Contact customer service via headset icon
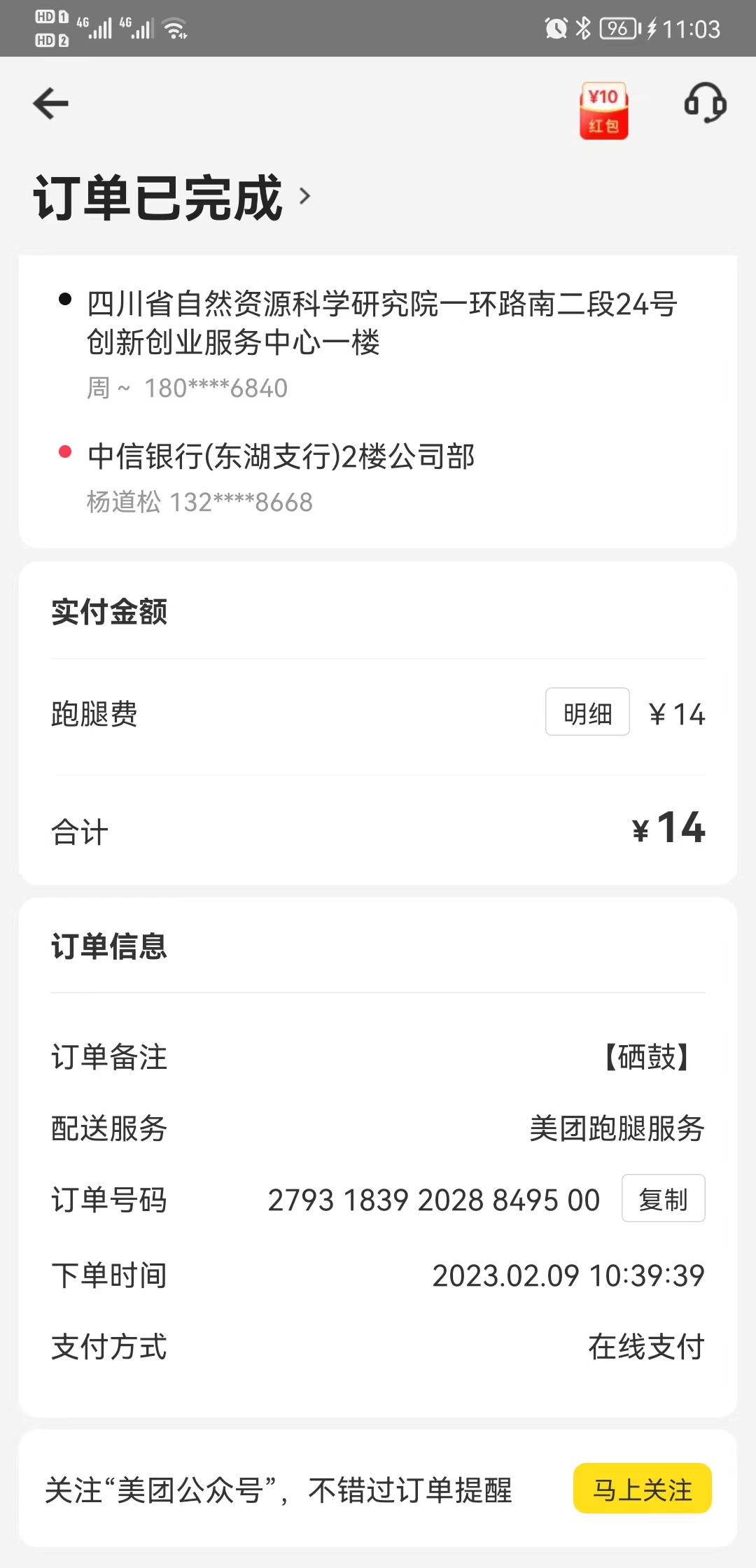Image resolution: width=756 pixels, height=1568 pixels. point(705,103)
